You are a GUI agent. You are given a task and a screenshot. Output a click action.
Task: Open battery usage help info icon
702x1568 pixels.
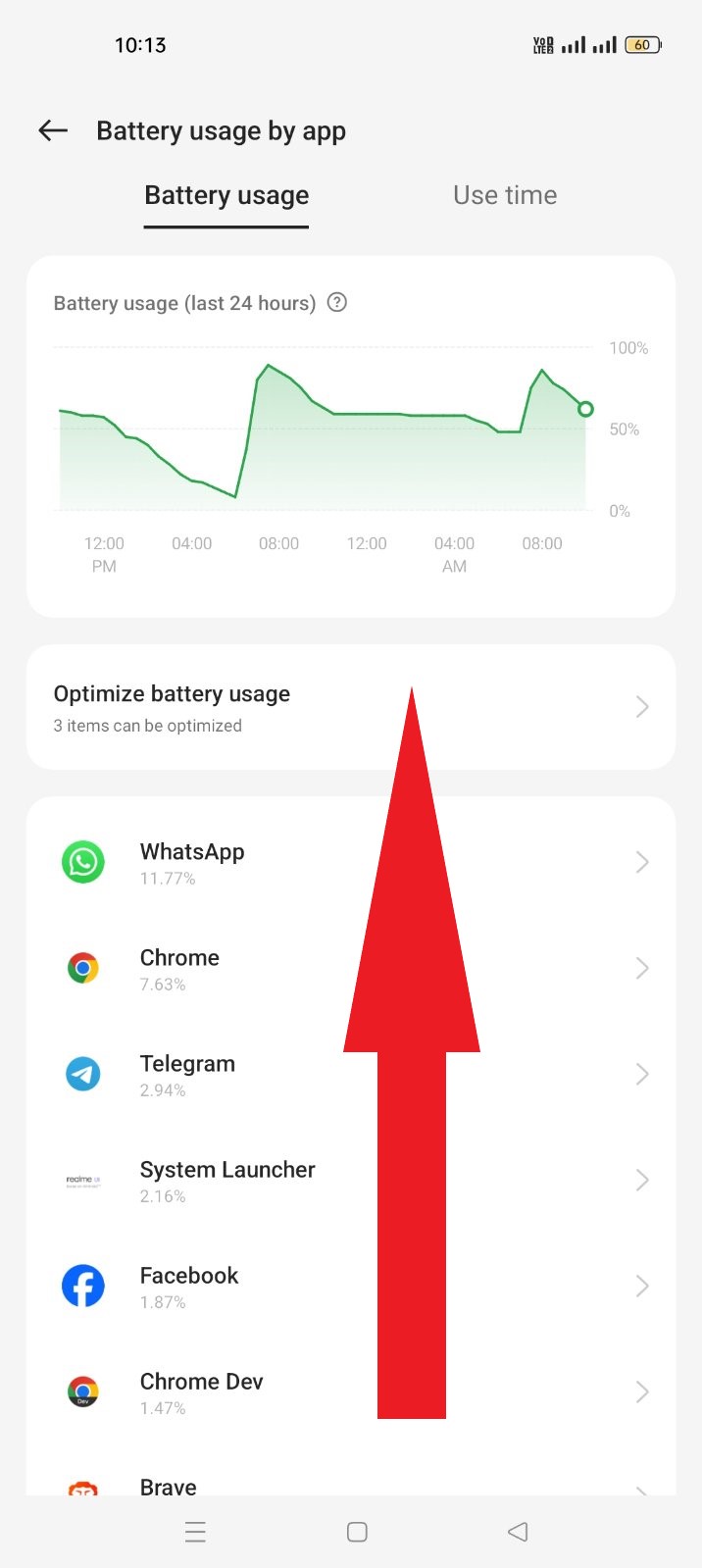click(x=337, y=302)
